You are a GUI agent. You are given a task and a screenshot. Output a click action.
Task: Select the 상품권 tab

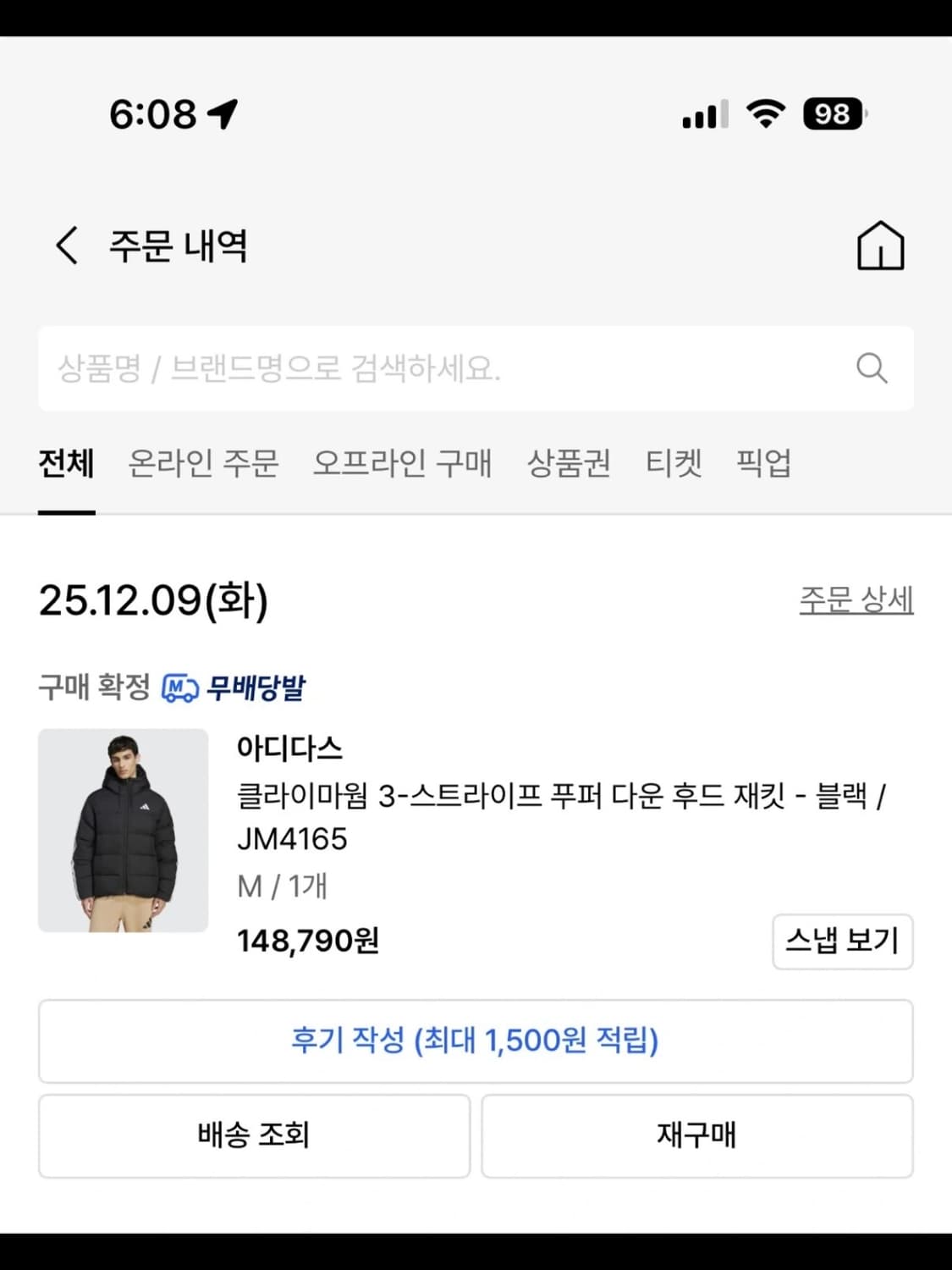point(569,464)
